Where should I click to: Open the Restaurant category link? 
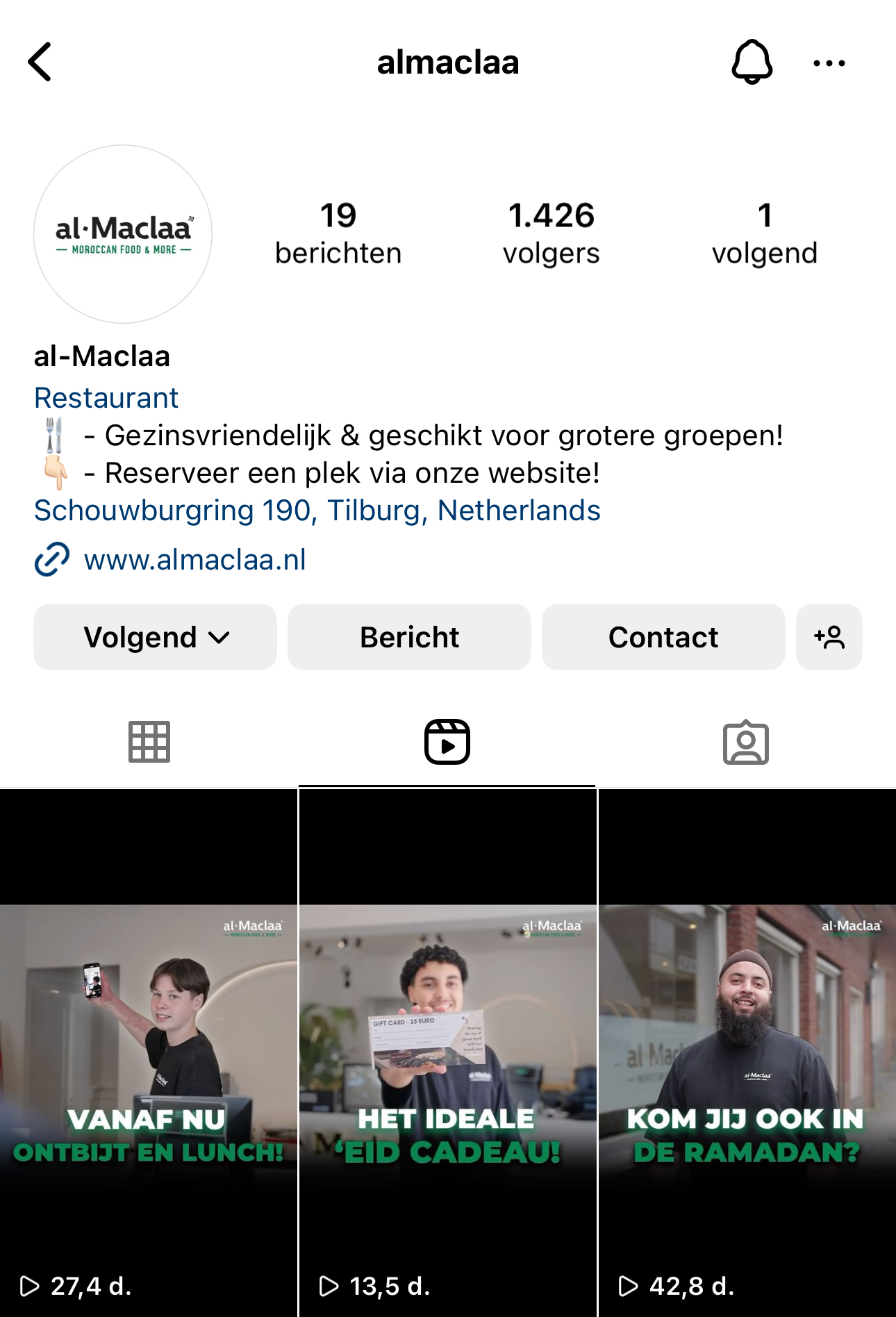[106, 398]
